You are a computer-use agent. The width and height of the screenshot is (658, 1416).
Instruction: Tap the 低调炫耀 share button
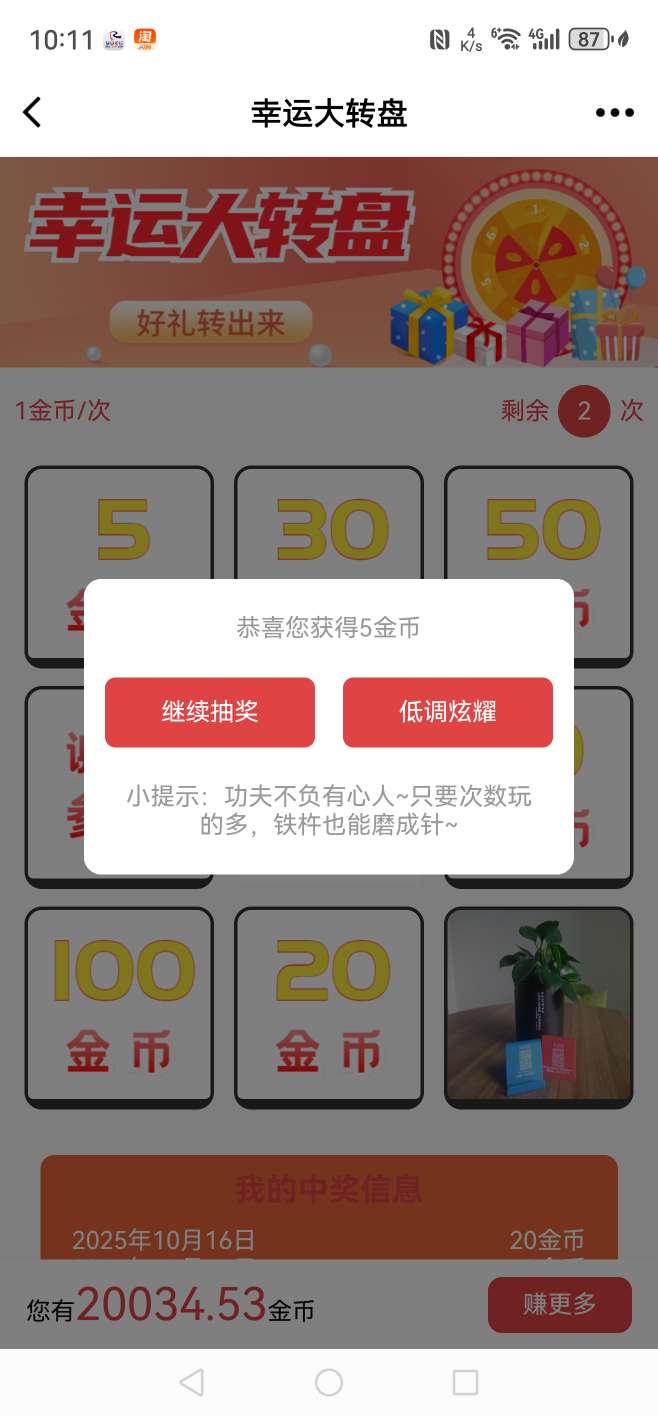[447, 712]
